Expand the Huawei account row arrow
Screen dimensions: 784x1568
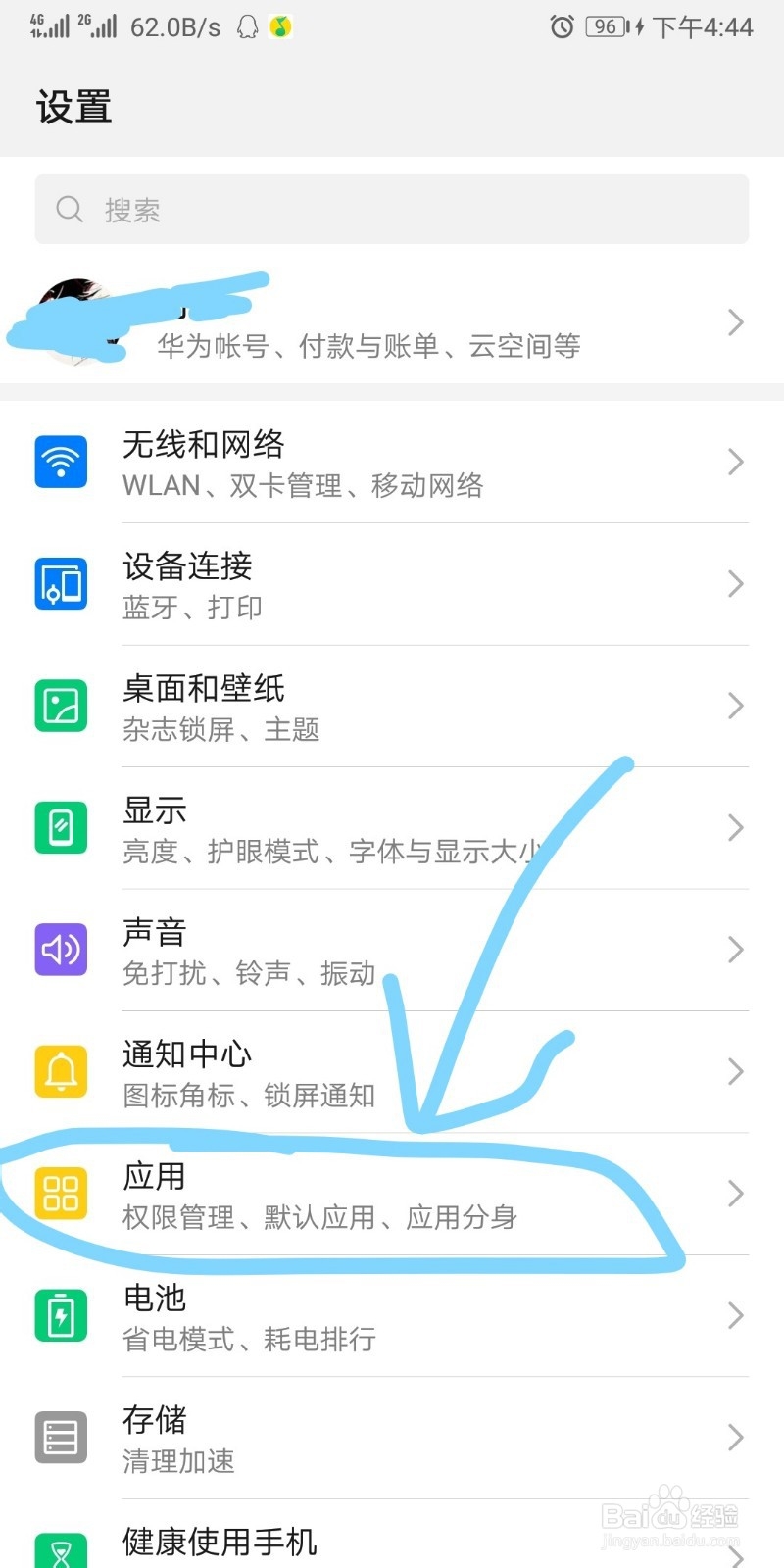point(736,322)
